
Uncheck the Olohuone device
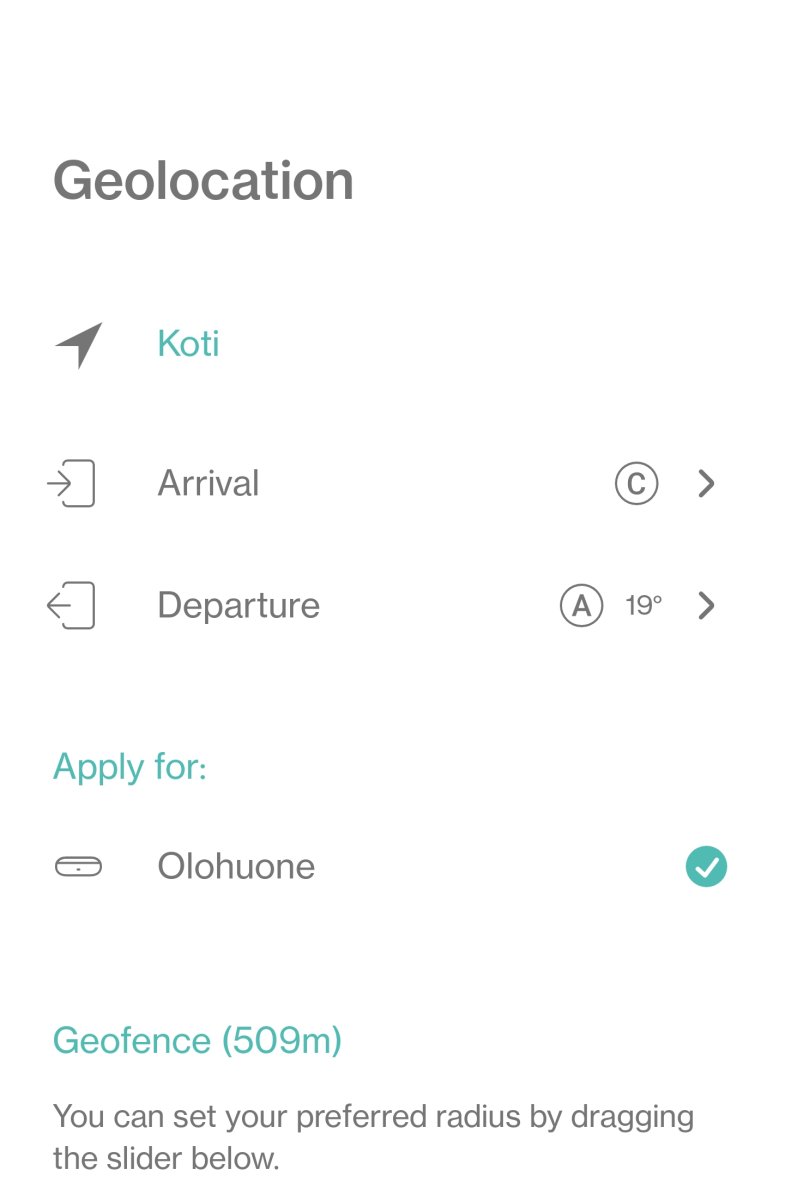coord(706,866)
